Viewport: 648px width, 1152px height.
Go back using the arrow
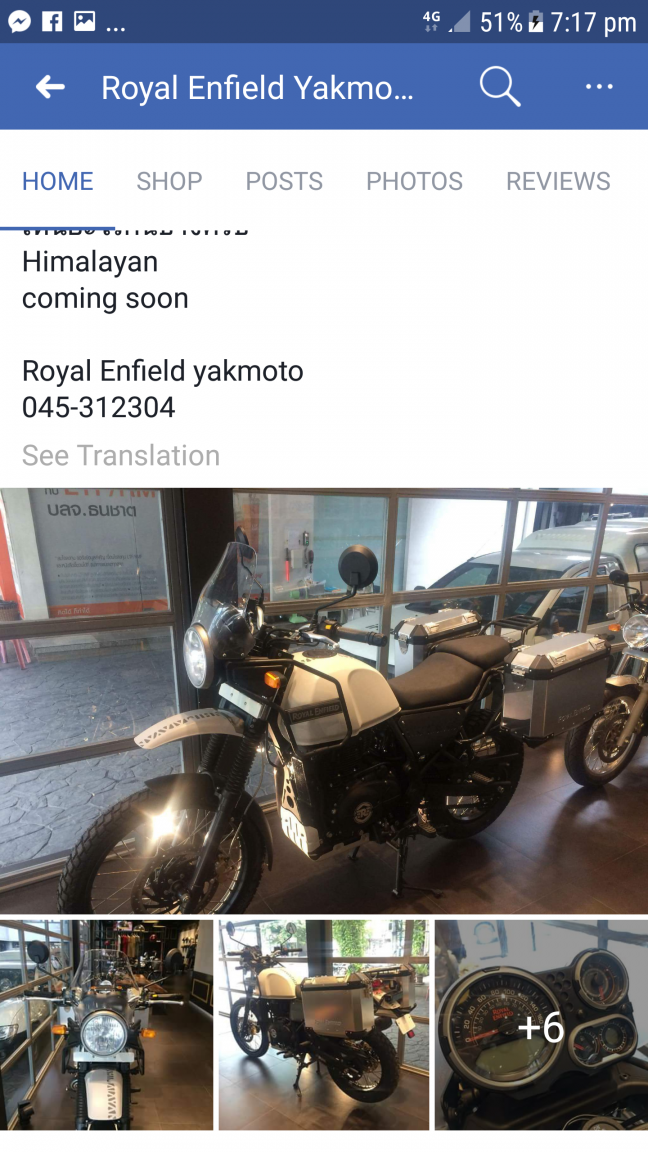click(x=50, y=87)
